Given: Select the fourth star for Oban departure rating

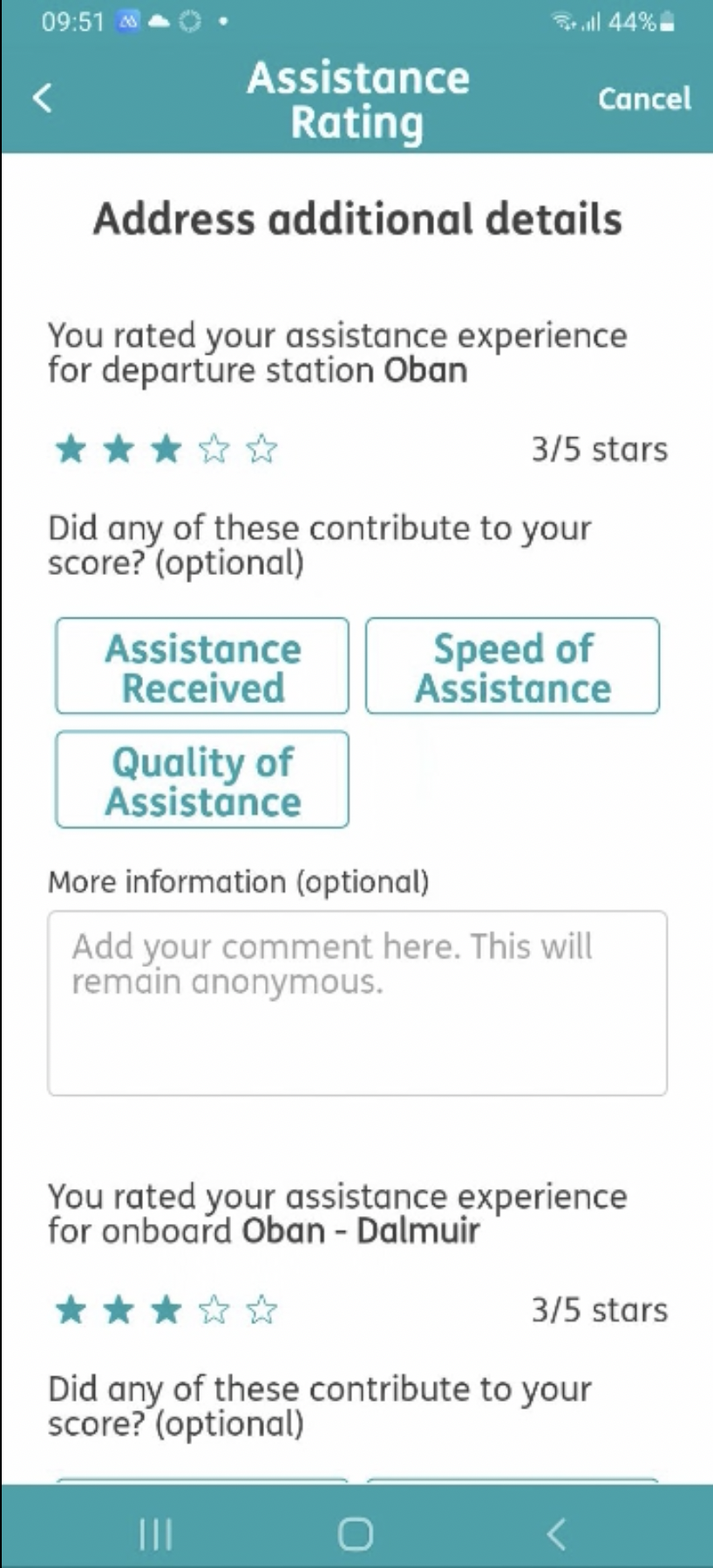Looking at the screenshot, I should coord(214,449).
